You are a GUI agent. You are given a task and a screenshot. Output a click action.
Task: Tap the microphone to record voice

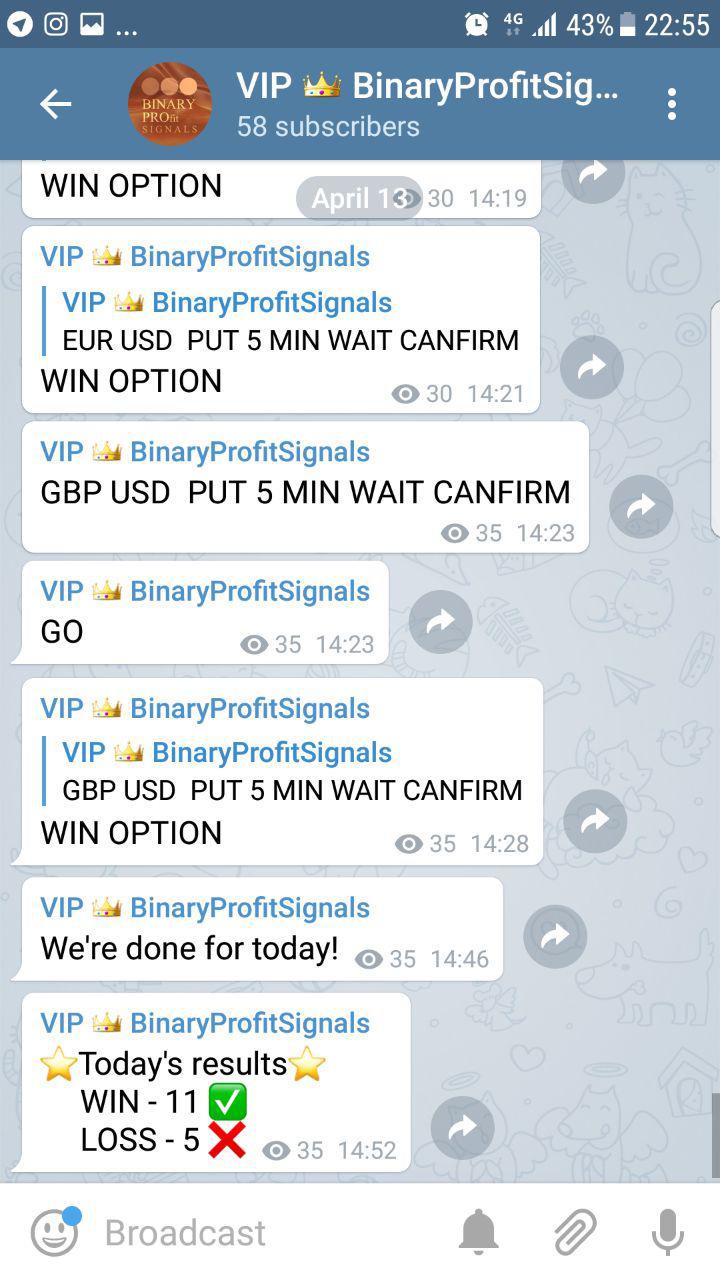coord(667,1232)
